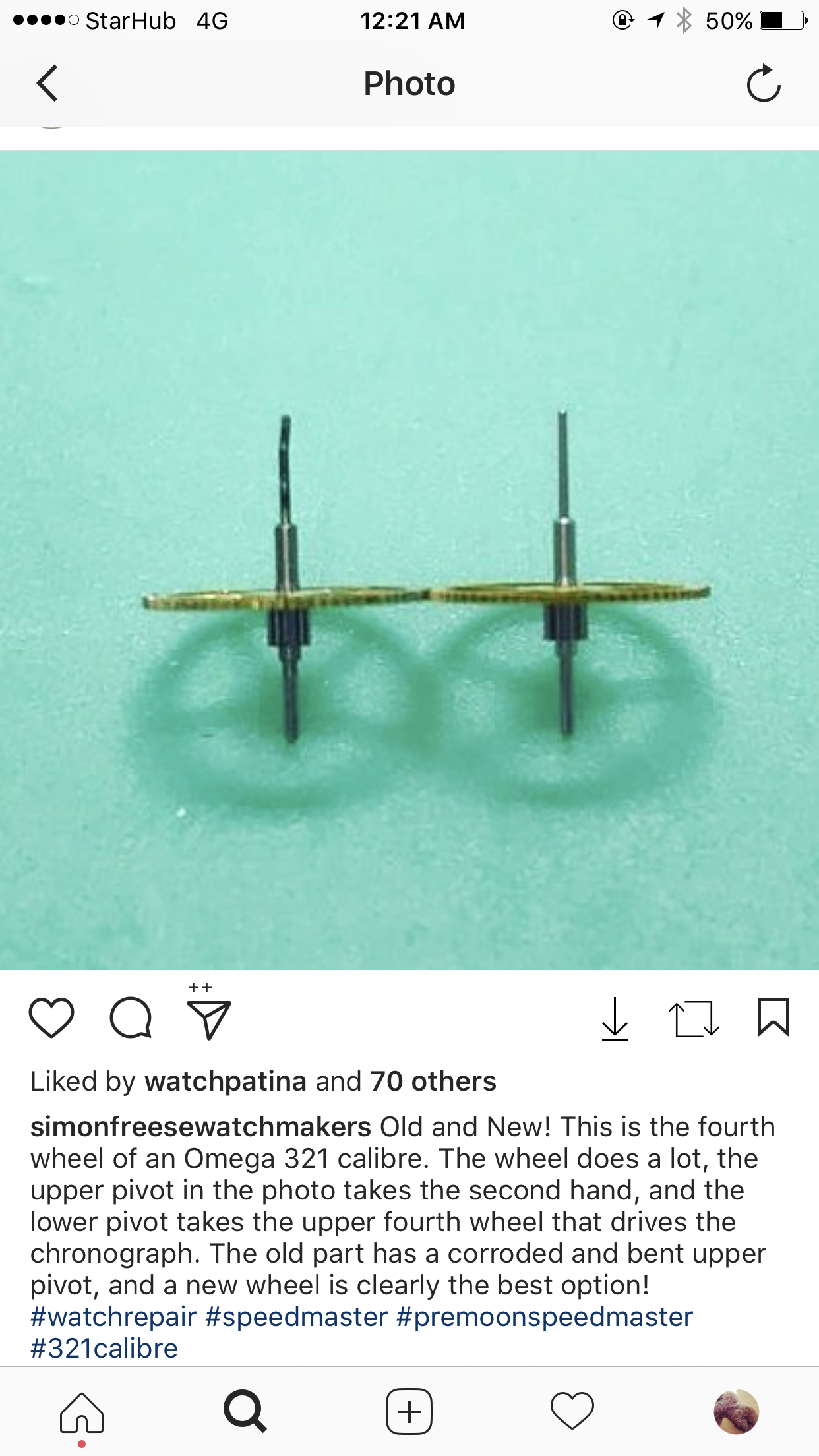
Task: Refresh the photo post
Action: tap(763, 84)
